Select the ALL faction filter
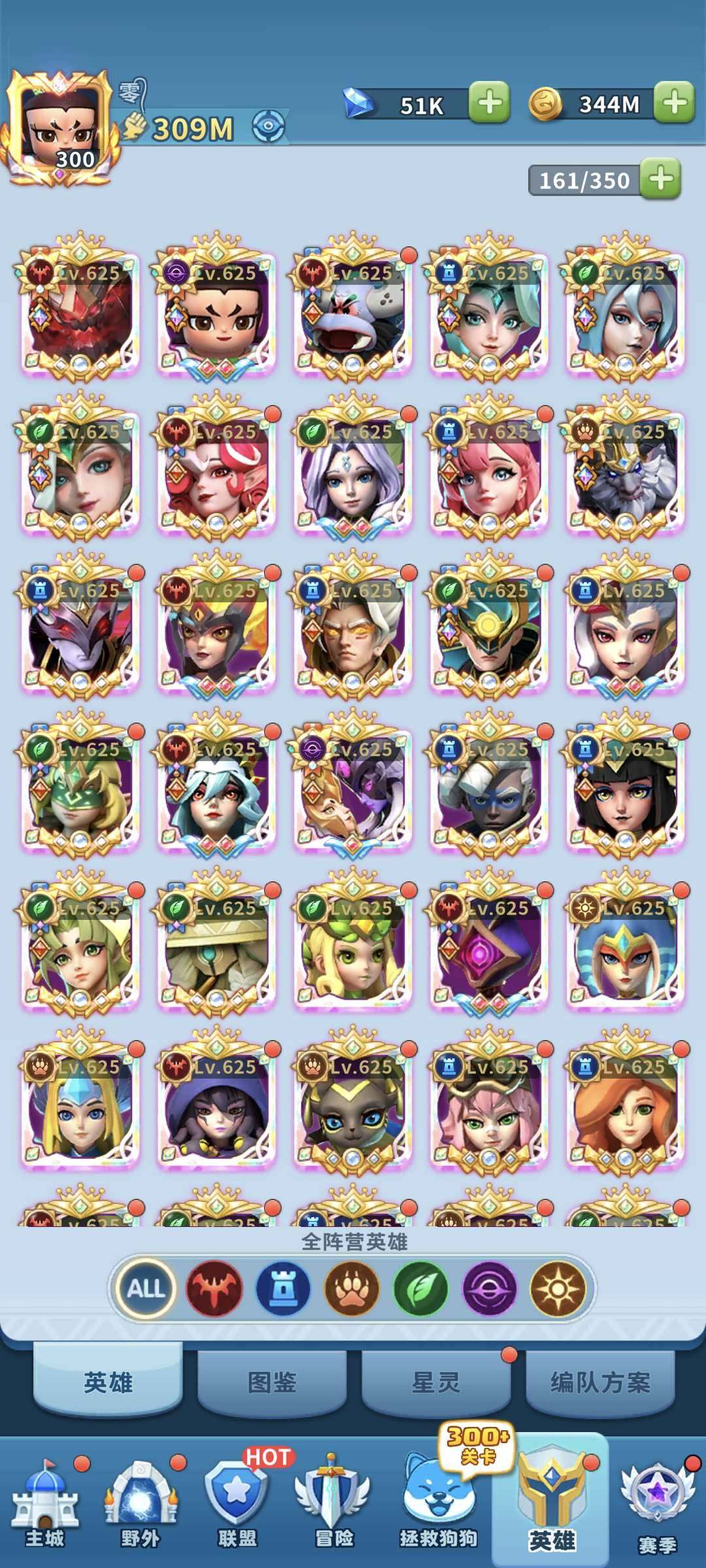Image resolution: width=706 pixels, height=1568 pixels. point(145,1288)
